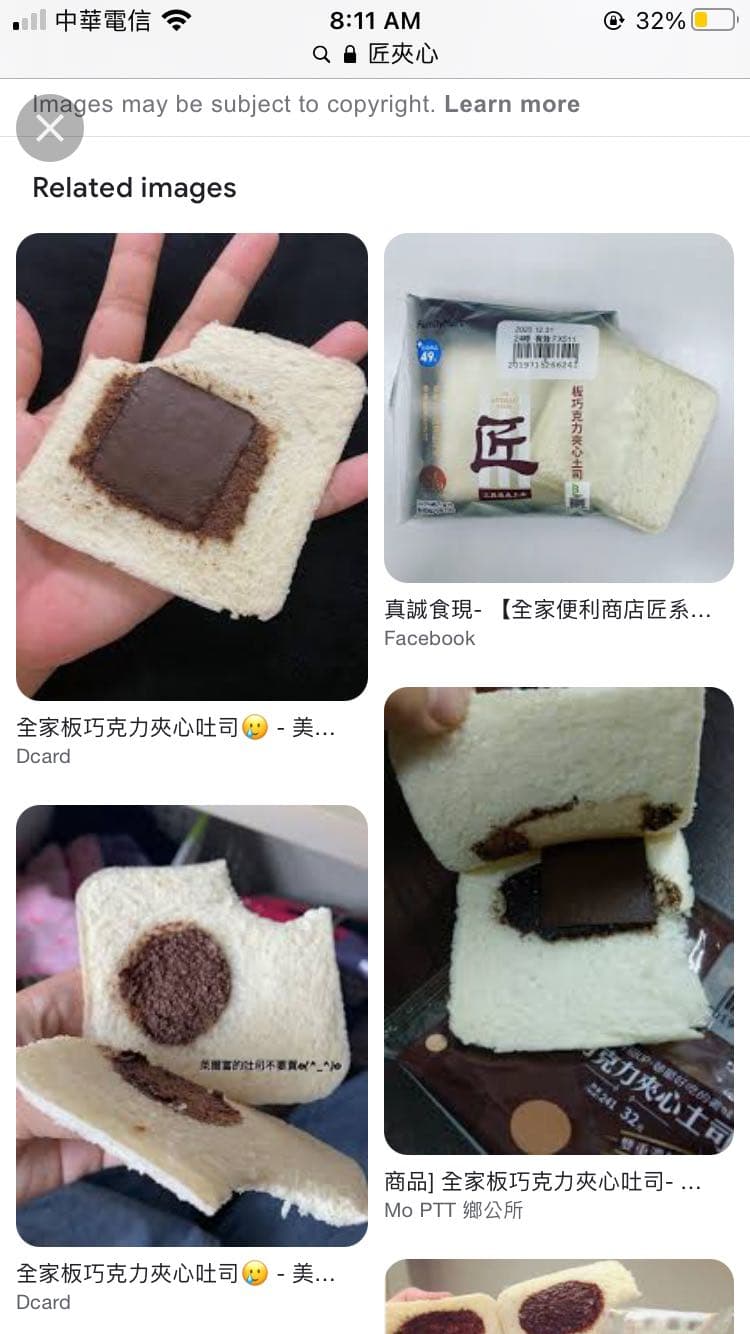Tap the Dcard source label under first image
Image resolution: width=750 pixels, height=1334 pixels.
(43, 757)
